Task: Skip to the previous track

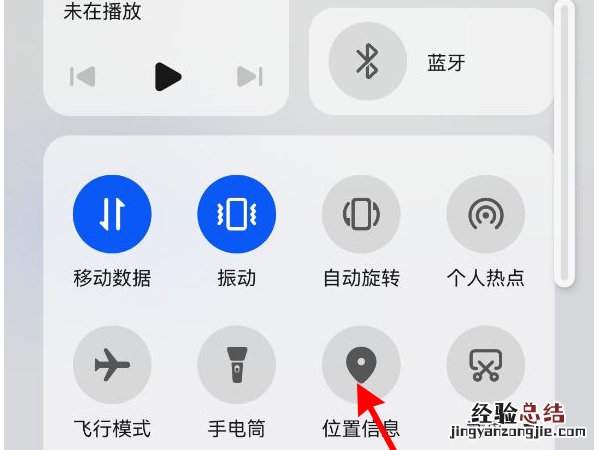Action: tap(83, 77)
